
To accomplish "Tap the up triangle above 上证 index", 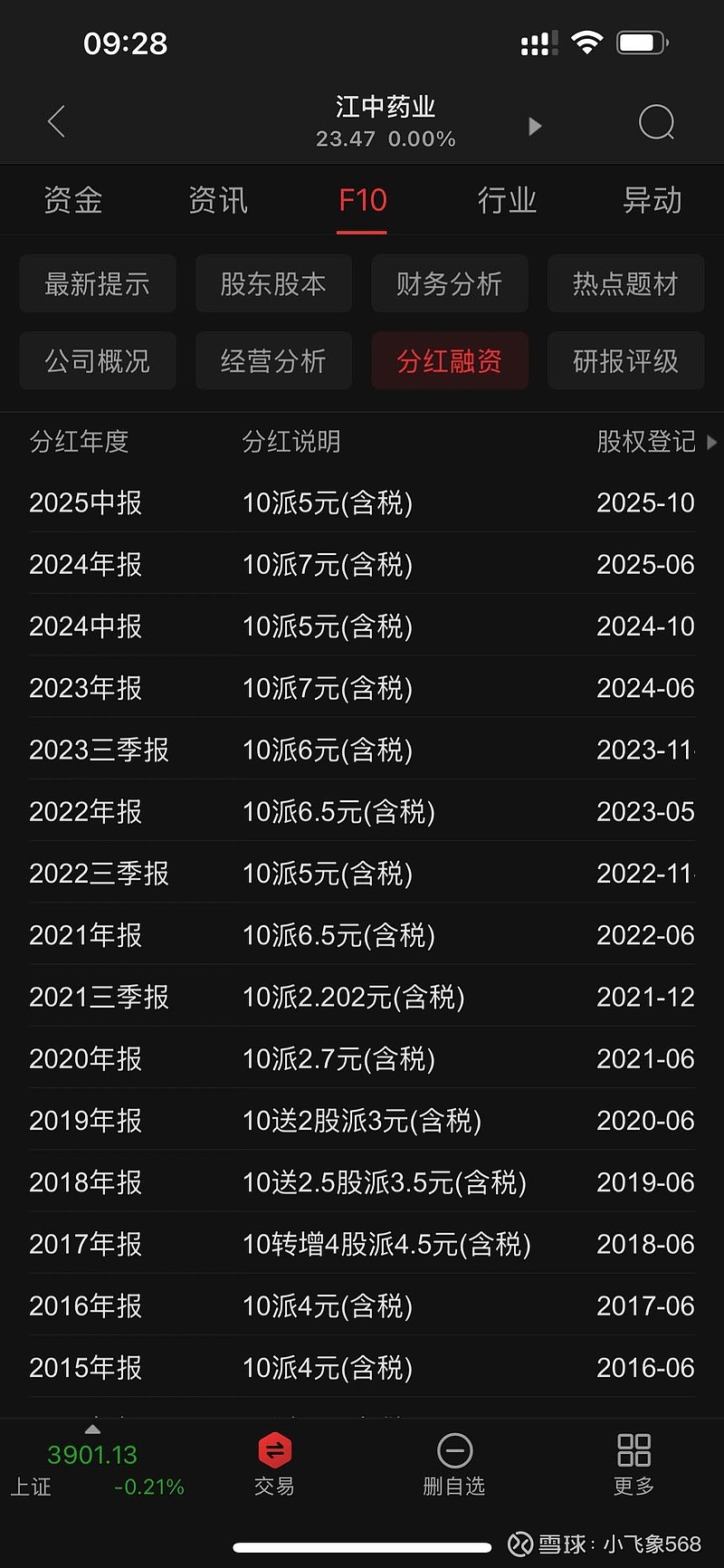I will point(92,1429).
